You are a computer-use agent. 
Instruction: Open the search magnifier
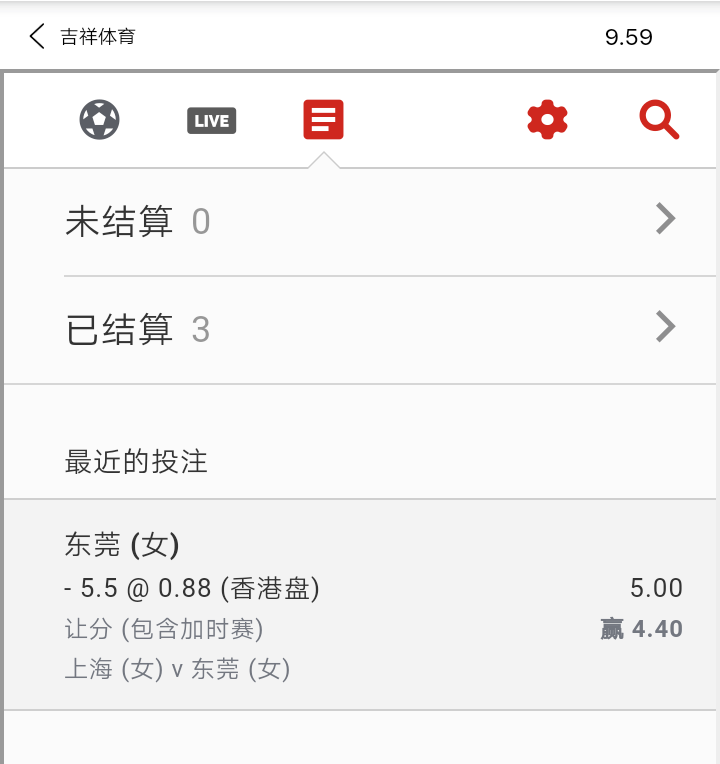click(659, 120)
